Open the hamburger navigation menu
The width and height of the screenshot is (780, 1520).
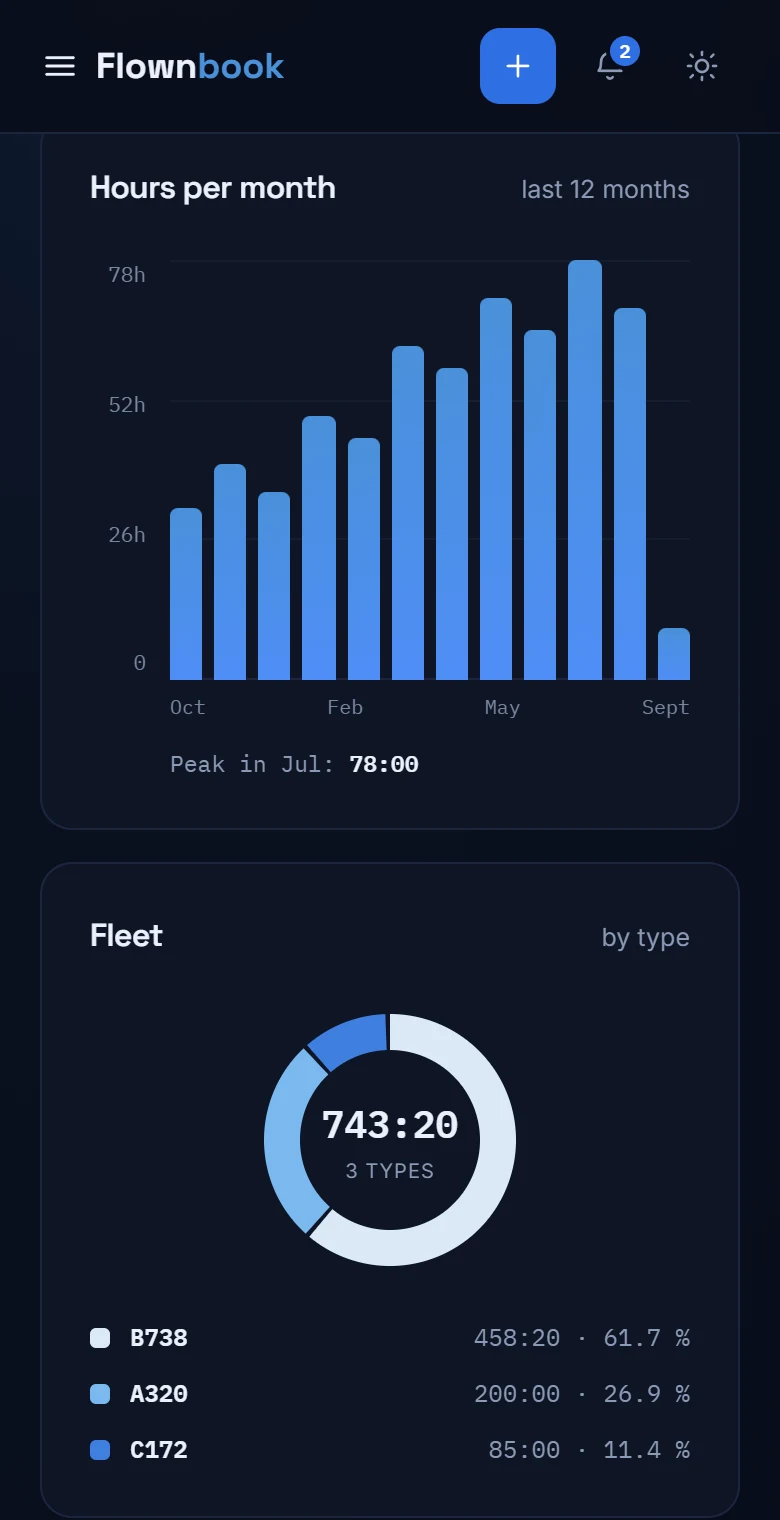pos(60,66)
